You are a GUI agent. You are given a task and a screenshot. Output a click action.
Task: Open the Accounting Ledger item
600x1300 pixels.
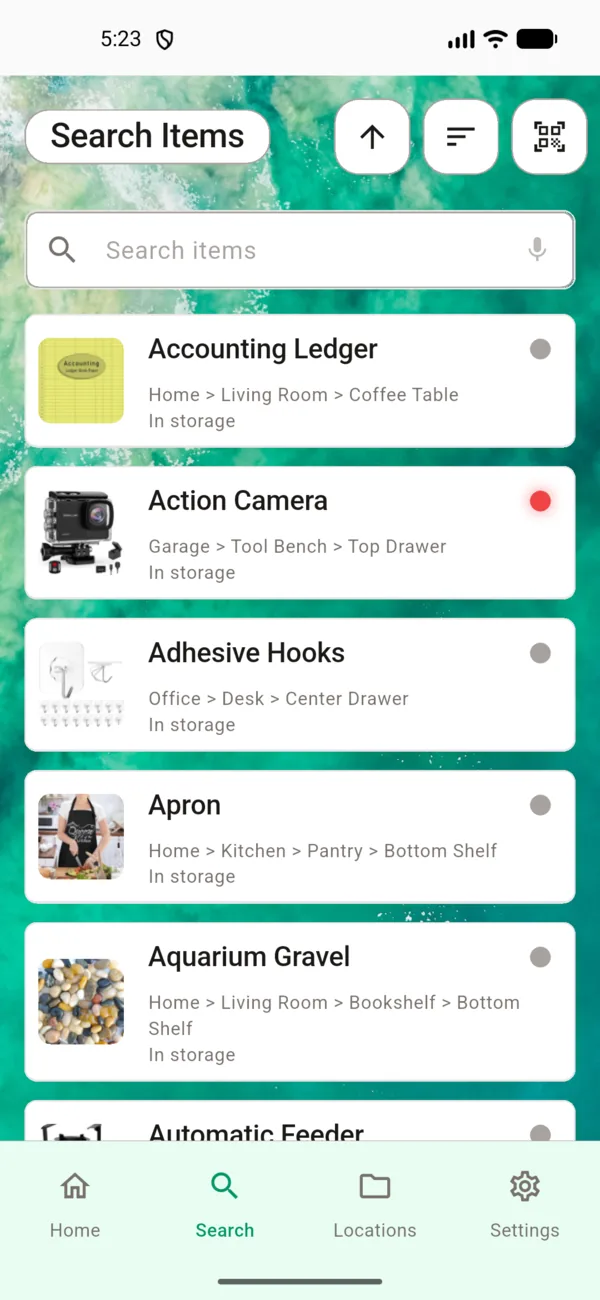pyautogui.click(x=300, y=381)
